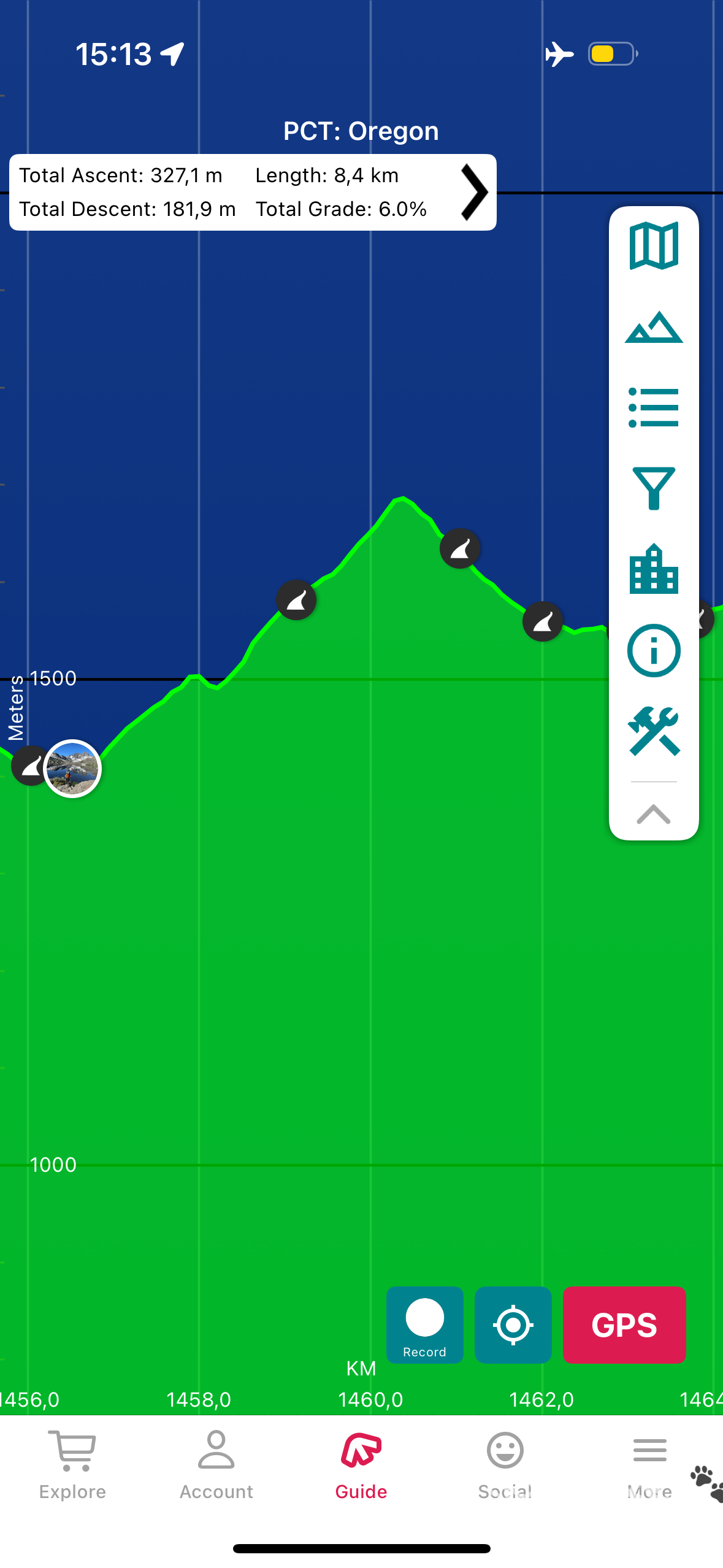Open the guide info icon
The height and width of the screenshot is (1568, 723).
click(654, 650)
